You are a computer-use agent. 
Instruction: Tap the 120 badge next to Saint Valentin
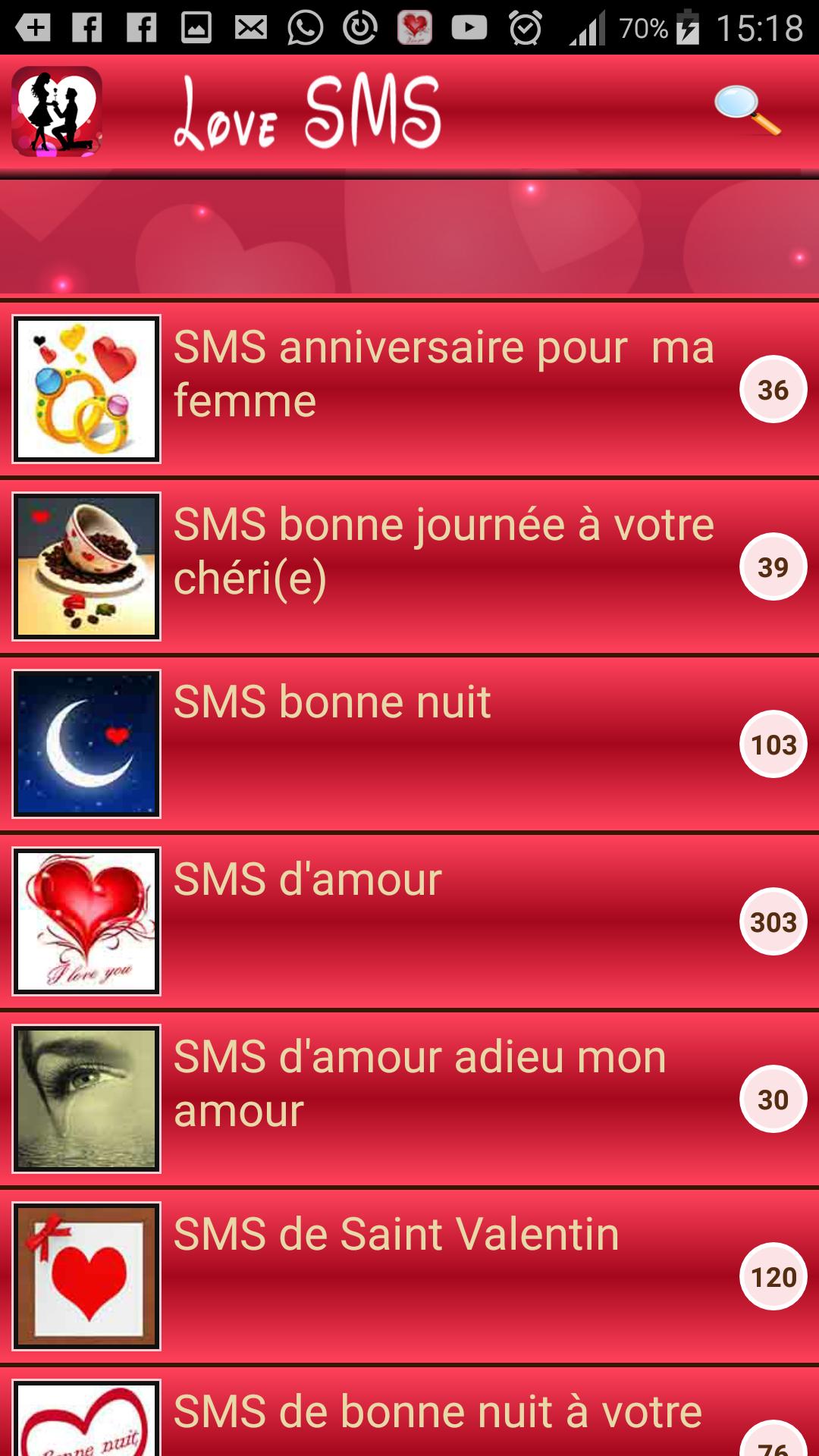(771, 1278)
